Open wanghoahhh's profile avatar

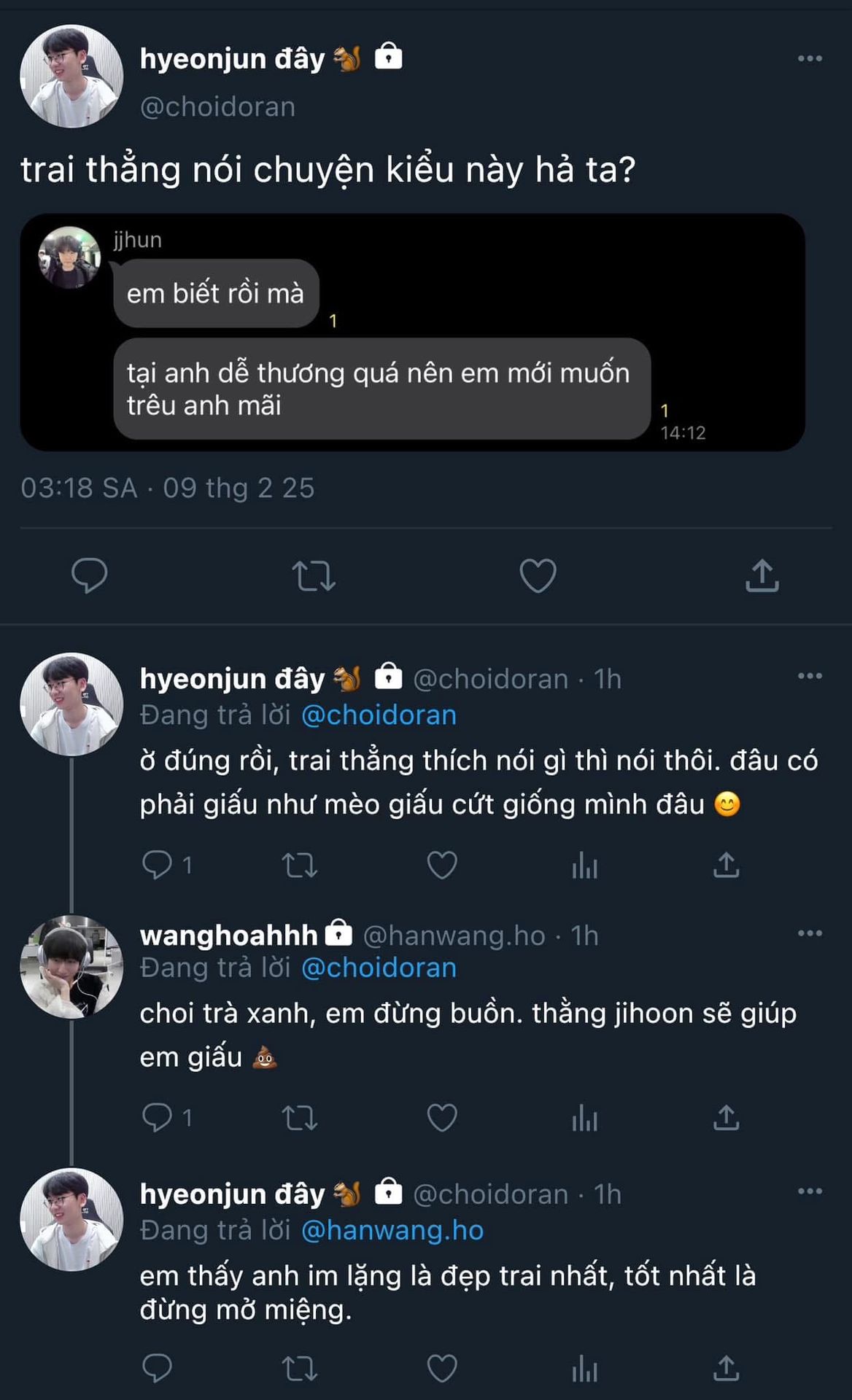[x=71, y=966]
